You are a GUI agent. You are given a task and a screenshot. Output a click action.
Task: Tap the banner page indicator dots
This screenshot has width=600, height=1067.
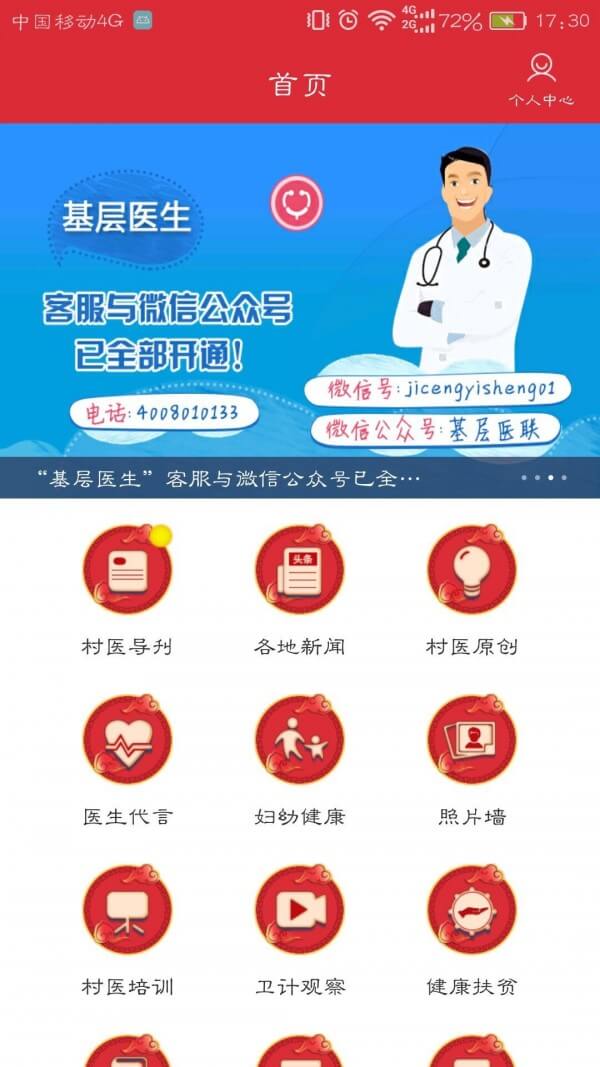pos(544,478)
